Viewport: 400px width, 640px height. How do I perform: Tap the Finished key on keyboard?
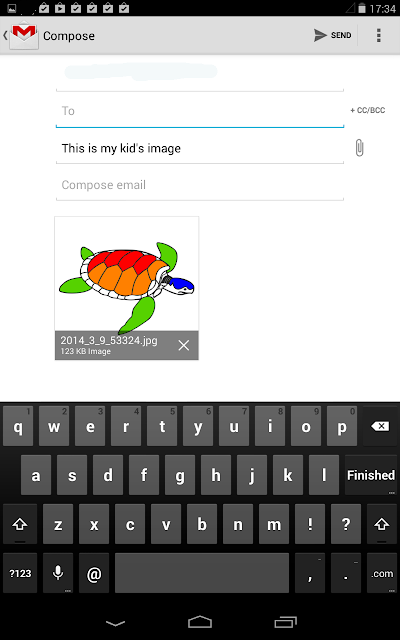371,475
